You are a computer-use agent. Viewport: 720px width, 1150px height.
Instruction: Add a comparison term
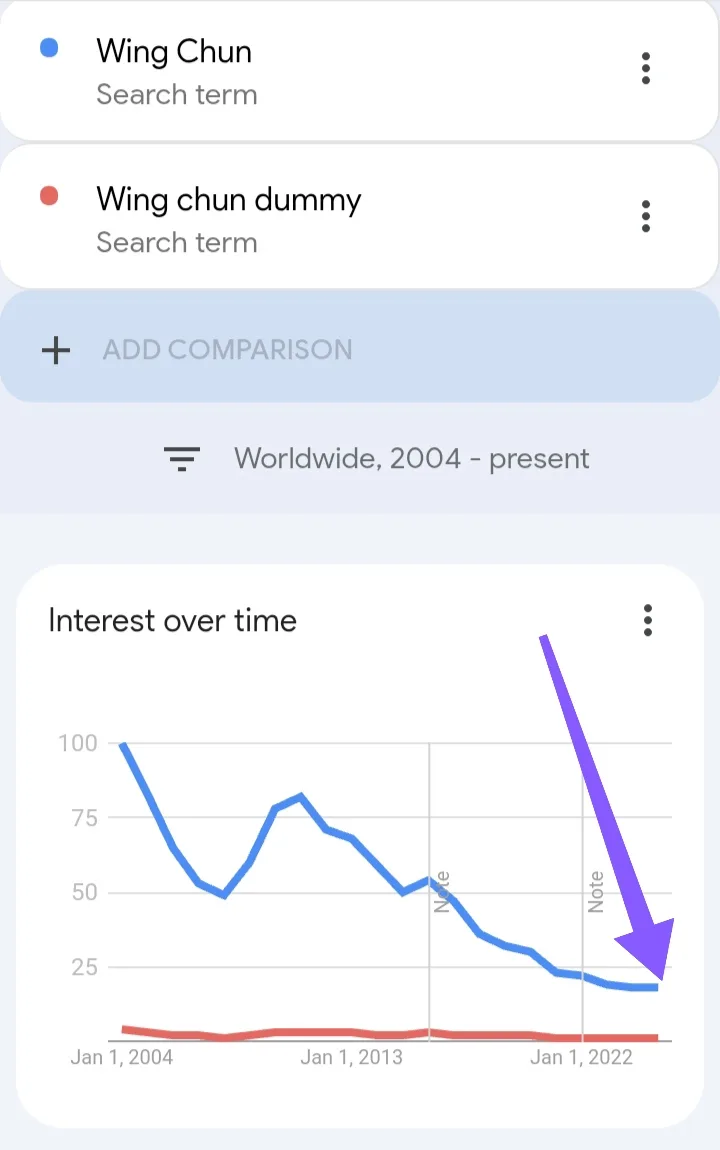pyautogui.click(x=228, y=350)
